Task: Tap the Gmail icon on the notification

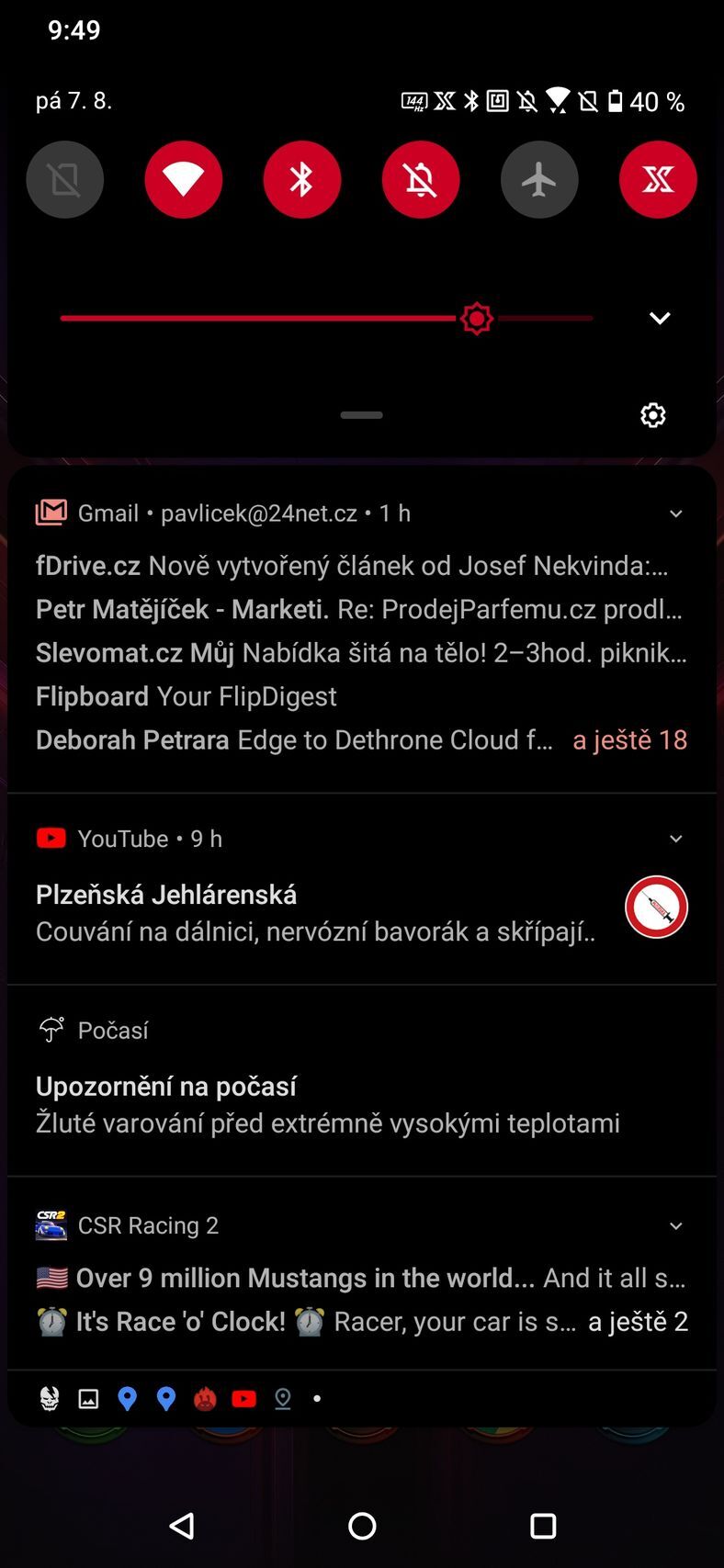Action: 51,513
